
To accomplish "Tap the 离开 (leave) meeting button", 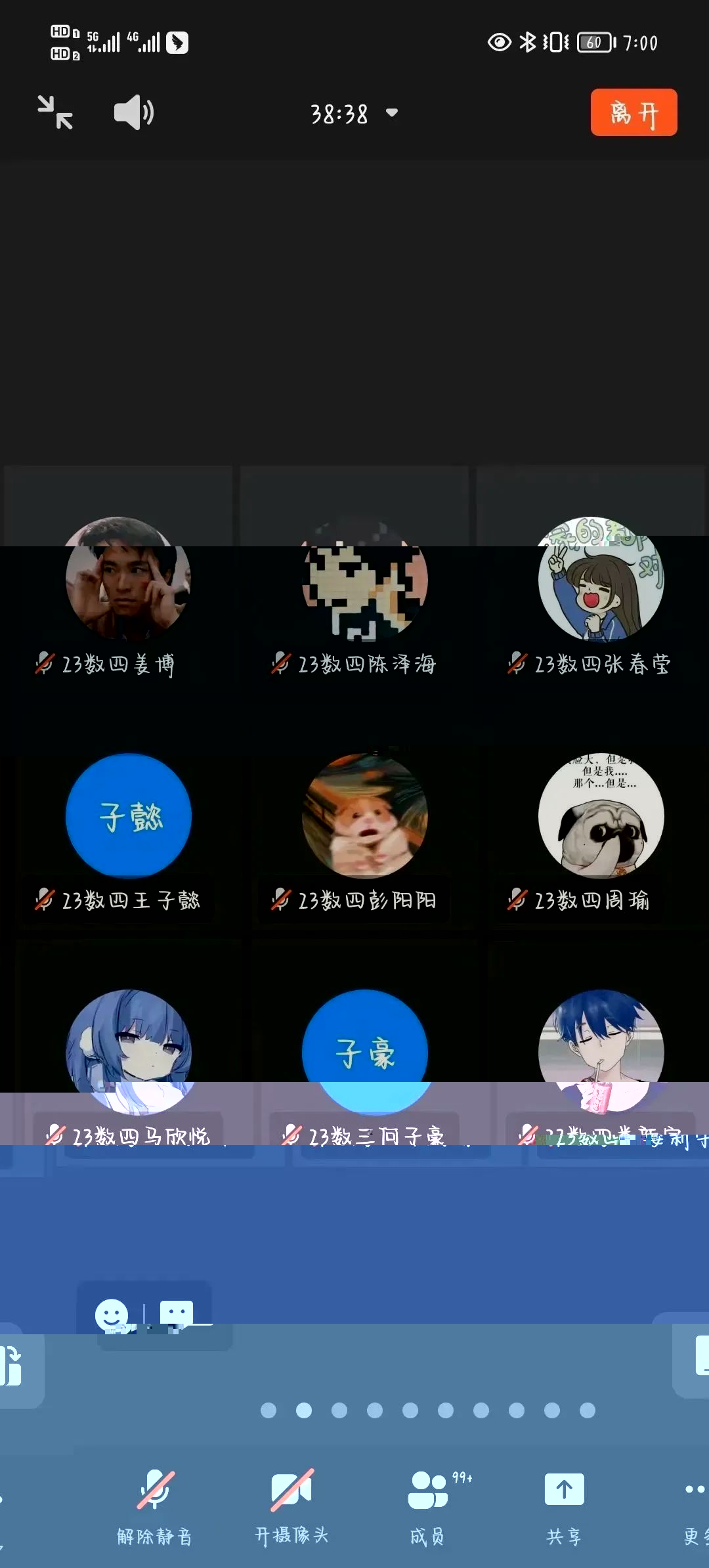I will 634,113.
